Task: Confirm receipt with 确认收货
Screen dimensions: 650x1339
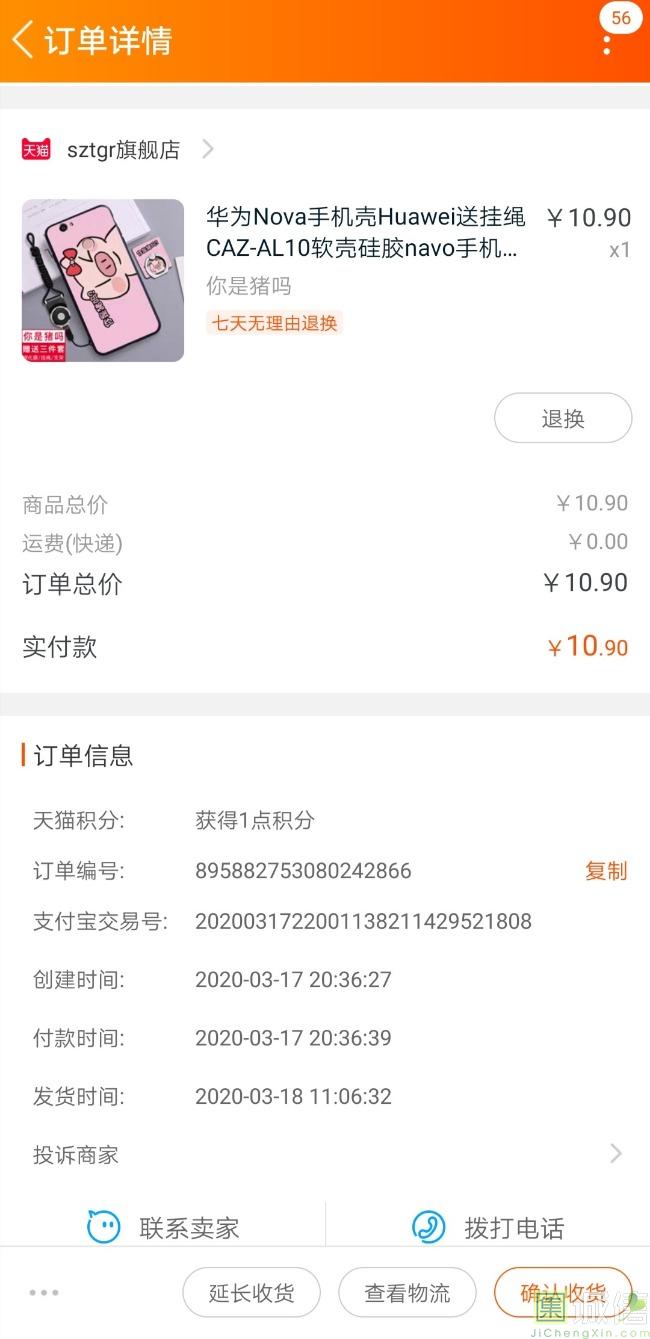Action: [562, 1292]
